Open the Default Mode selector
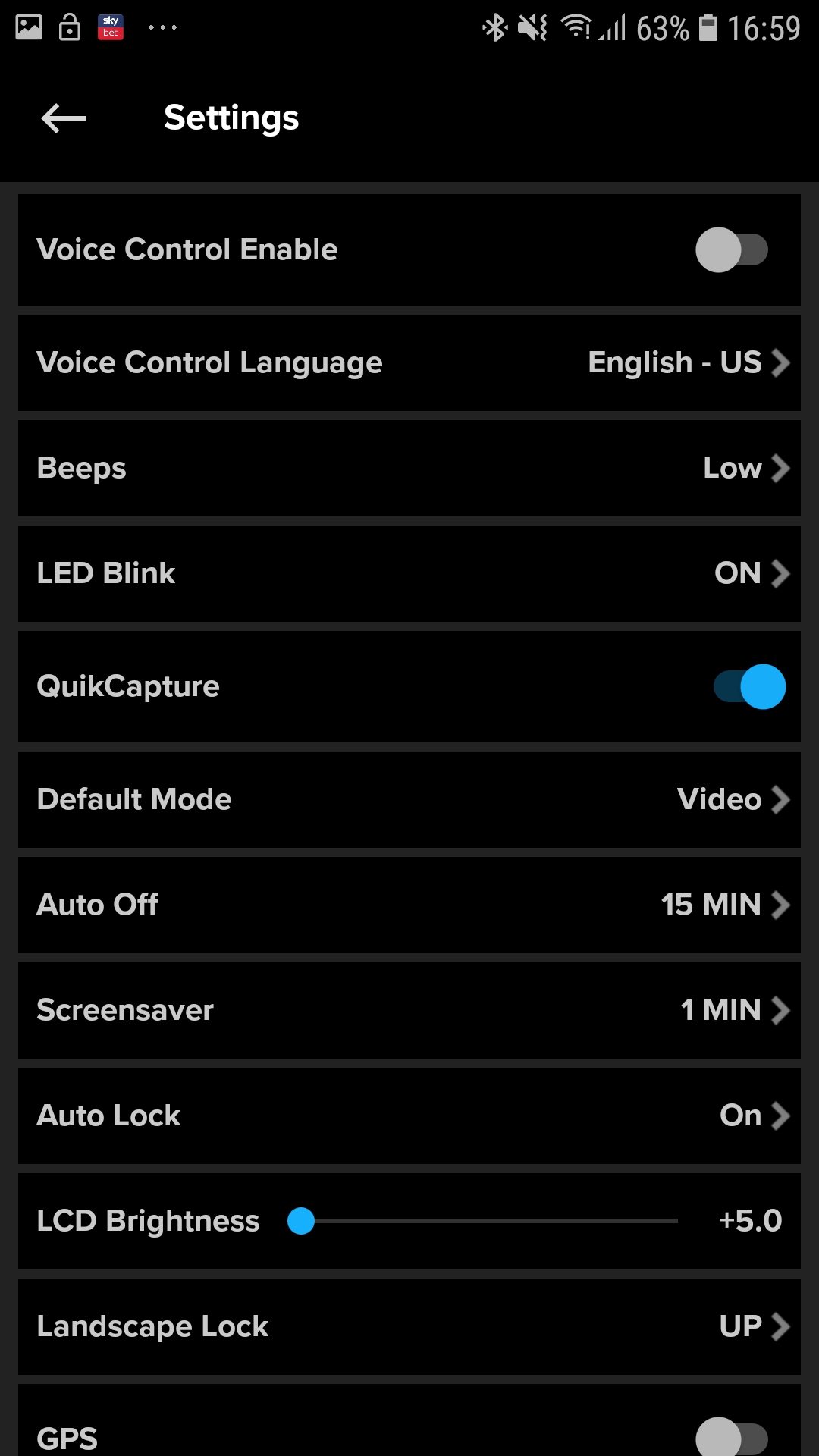The height and width of the screenshot is (1456, 819). 409,799
